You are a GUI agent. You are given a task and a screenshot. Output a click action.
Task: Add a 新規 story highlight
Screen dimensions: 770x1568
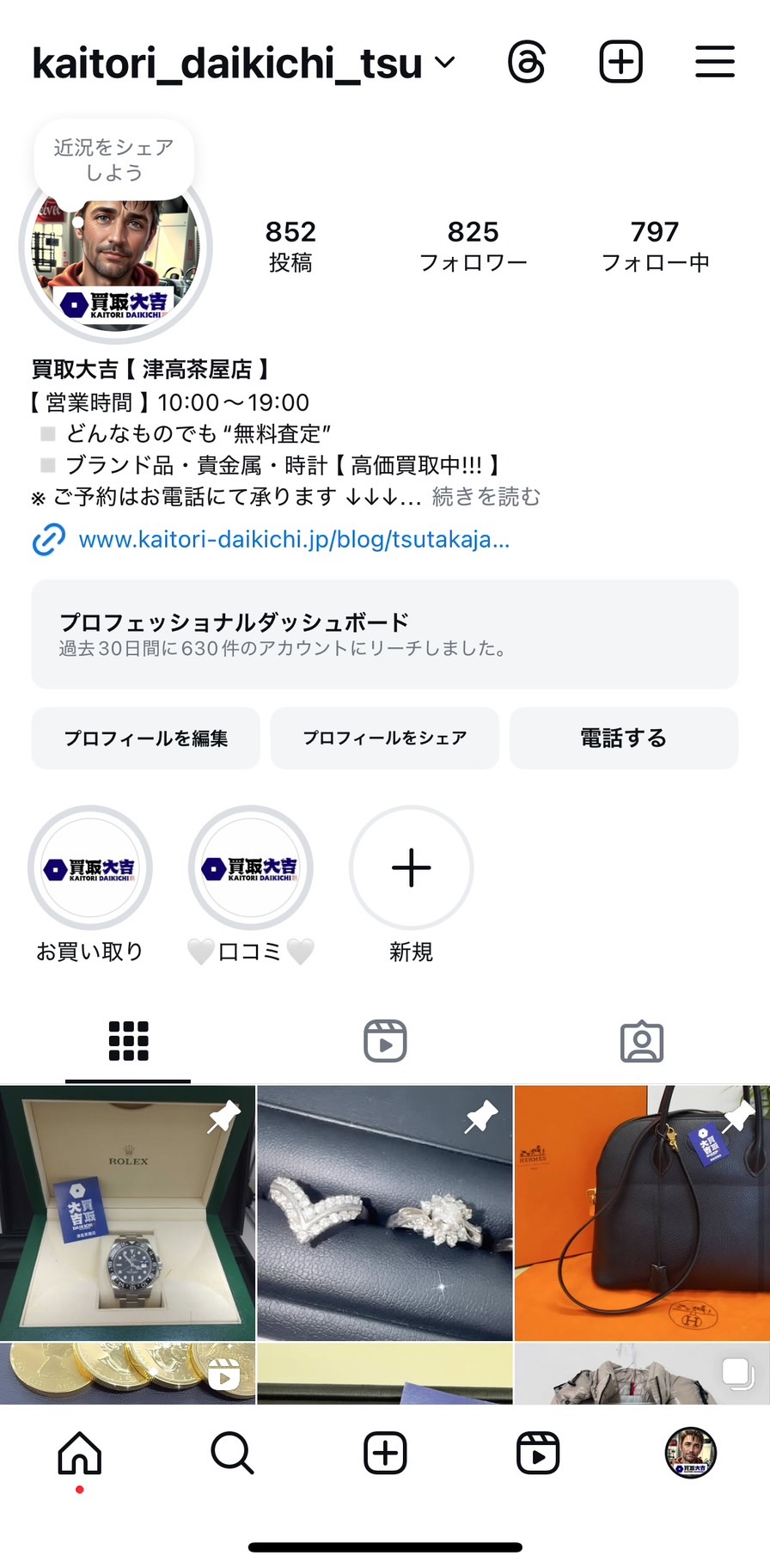(411, 868)
